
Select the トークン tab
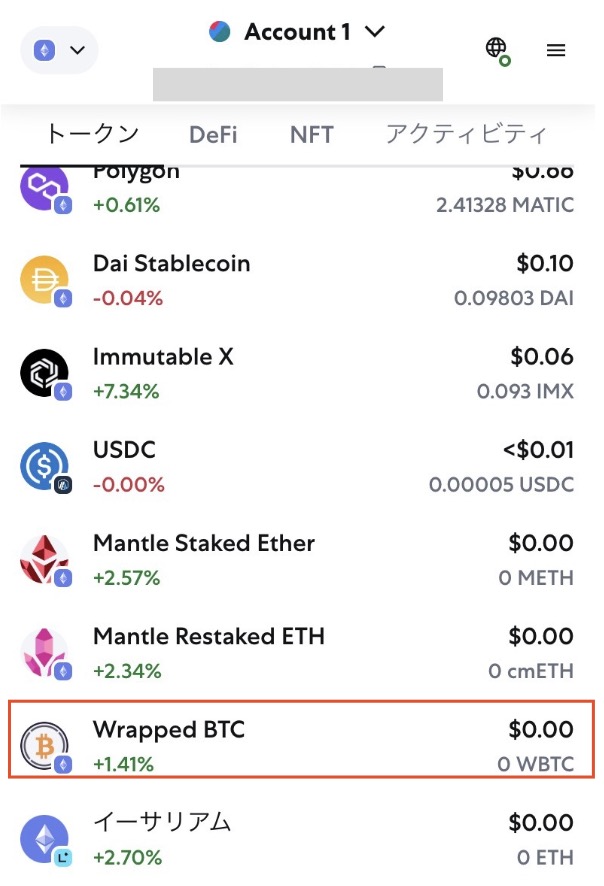point(93,134)
